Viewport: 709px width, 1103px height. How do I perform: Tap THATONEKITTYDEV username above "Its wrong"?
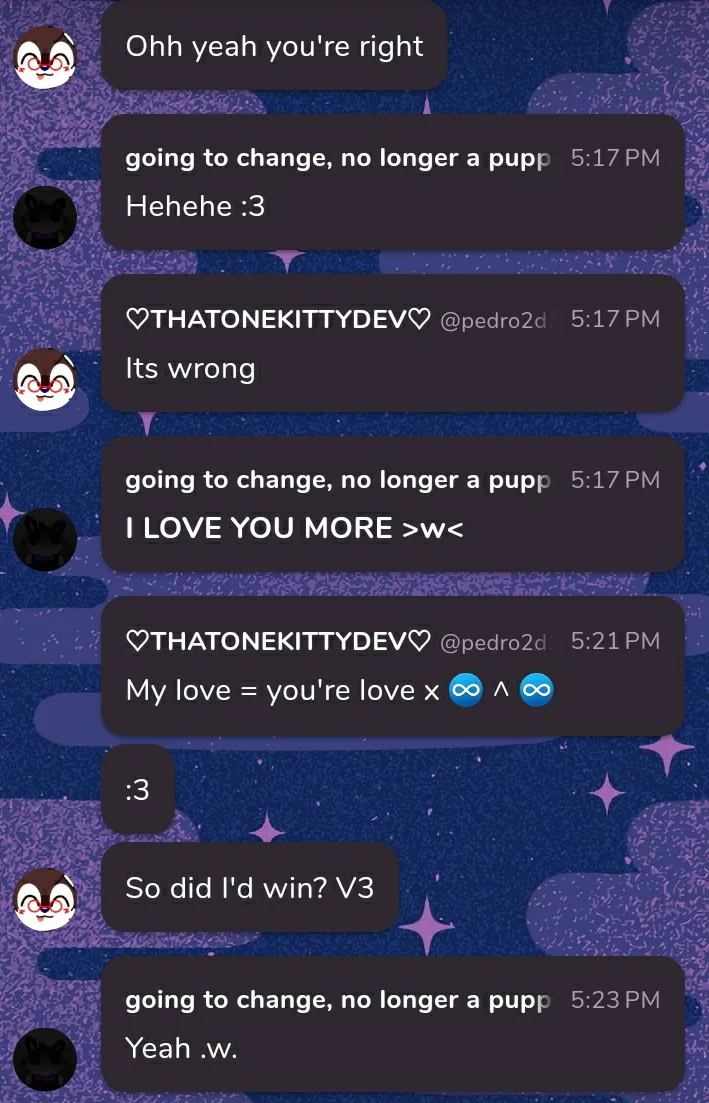coord(278,319)
